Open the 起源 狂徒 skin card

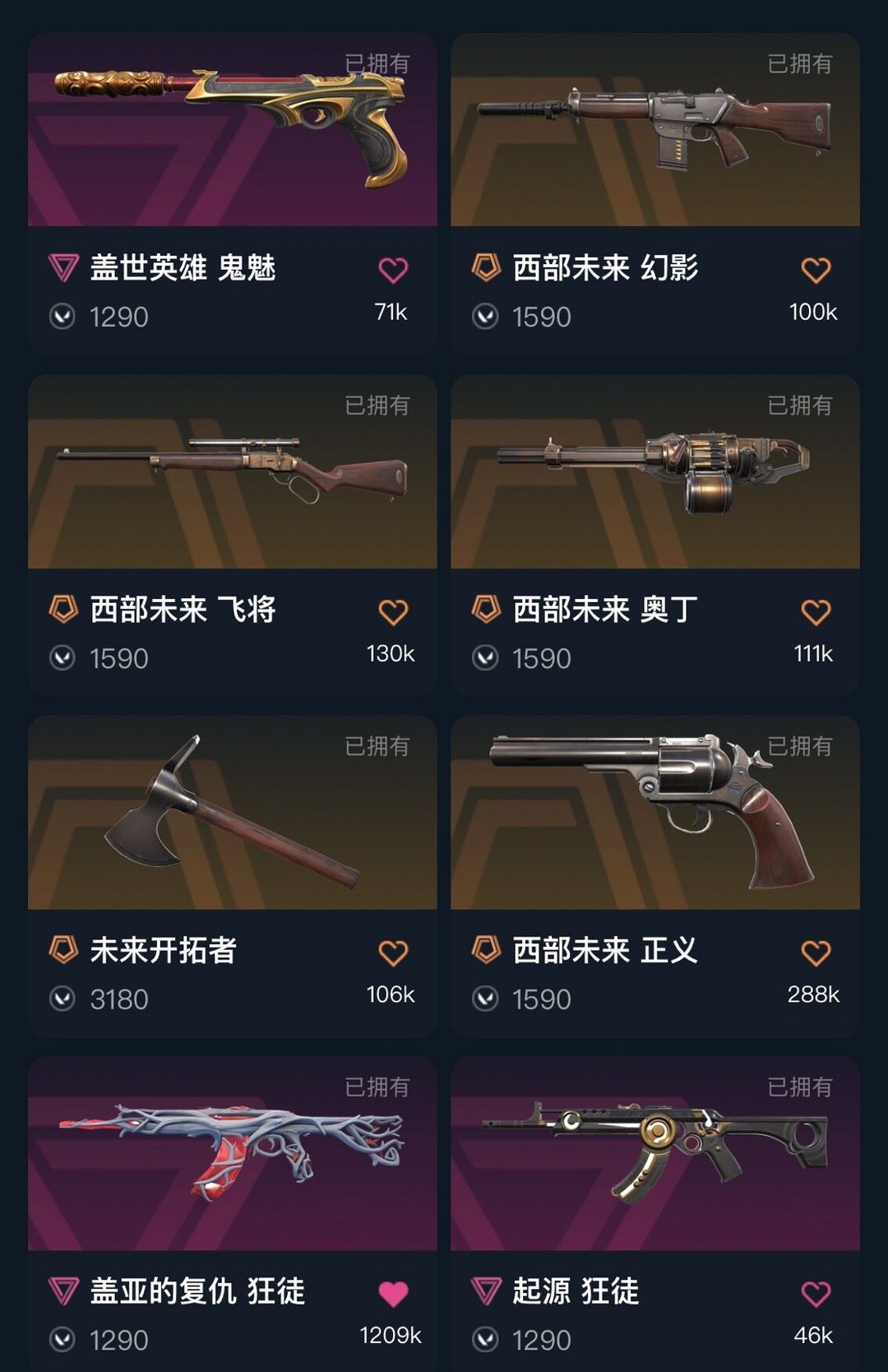tap(654, 1156)
